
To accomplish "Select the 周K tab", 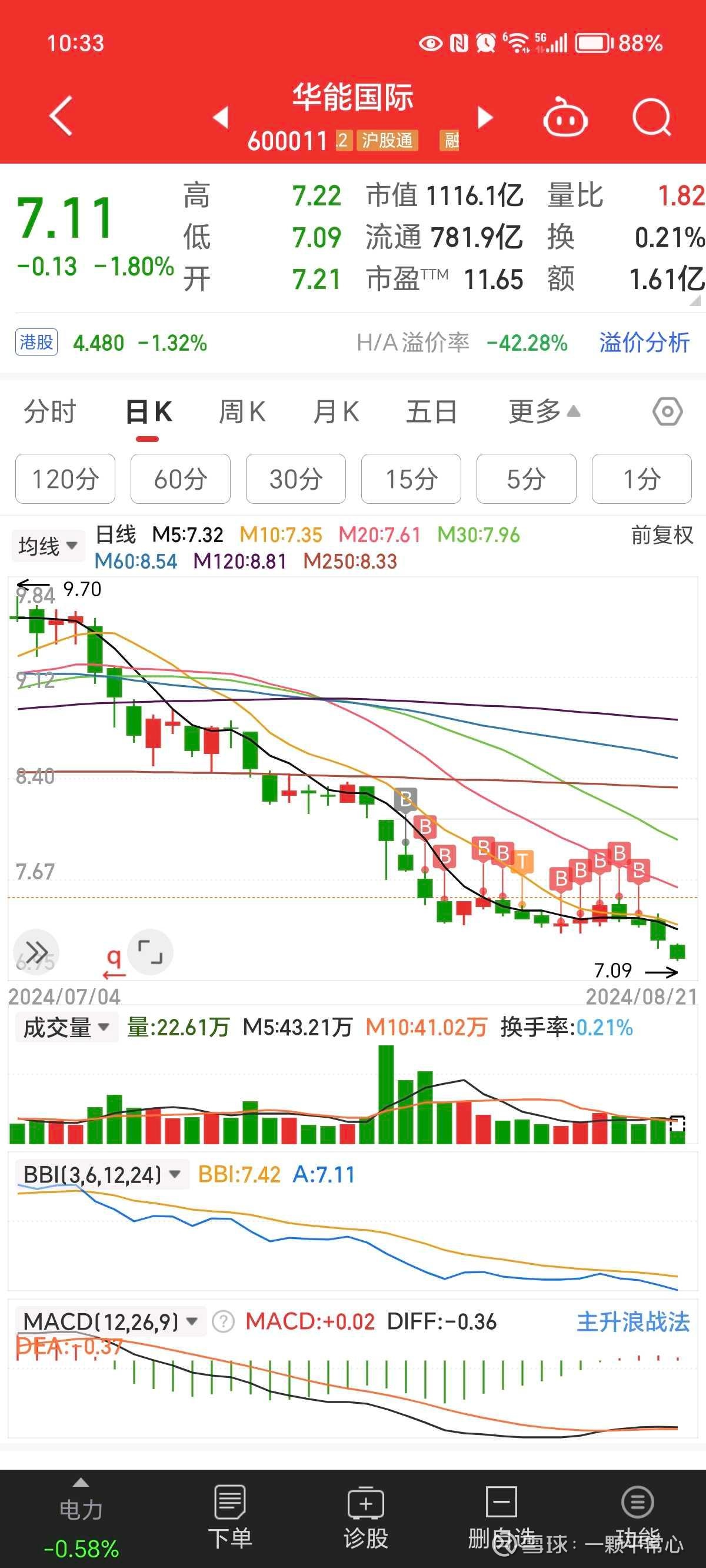I will coord(242,412).
